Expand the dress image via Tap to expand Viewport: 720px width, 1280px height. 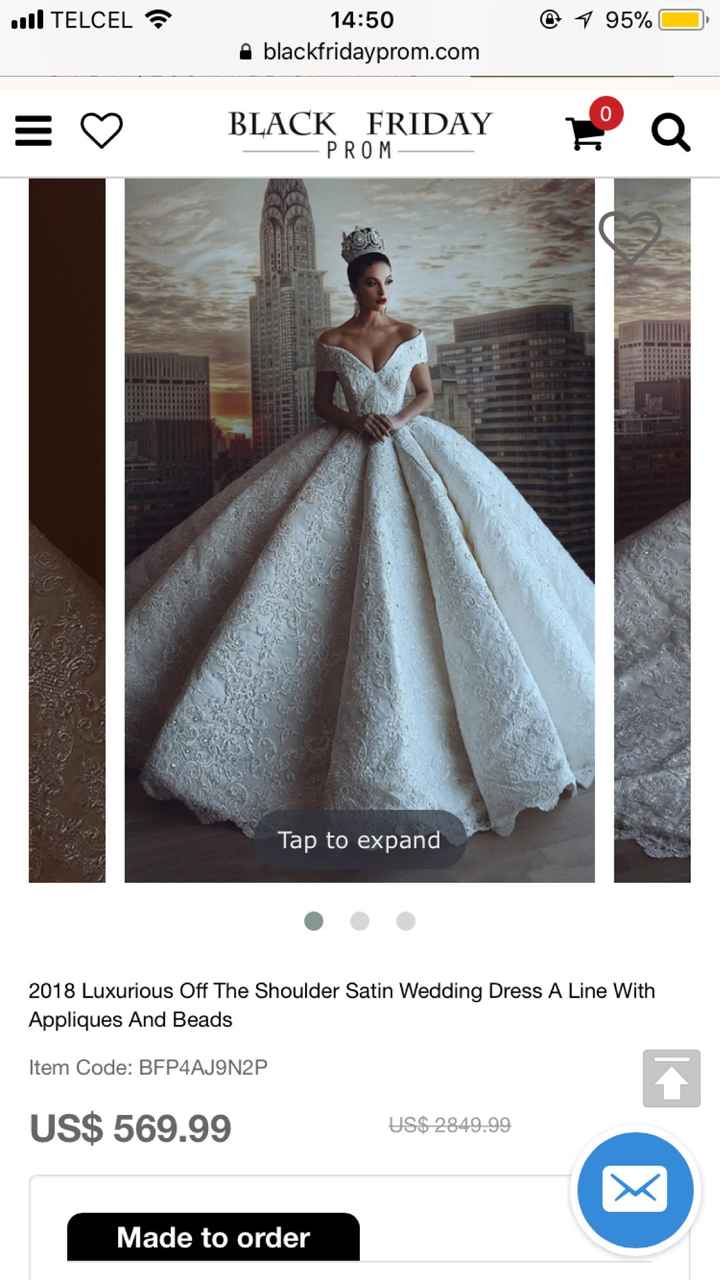click(360, 840)
